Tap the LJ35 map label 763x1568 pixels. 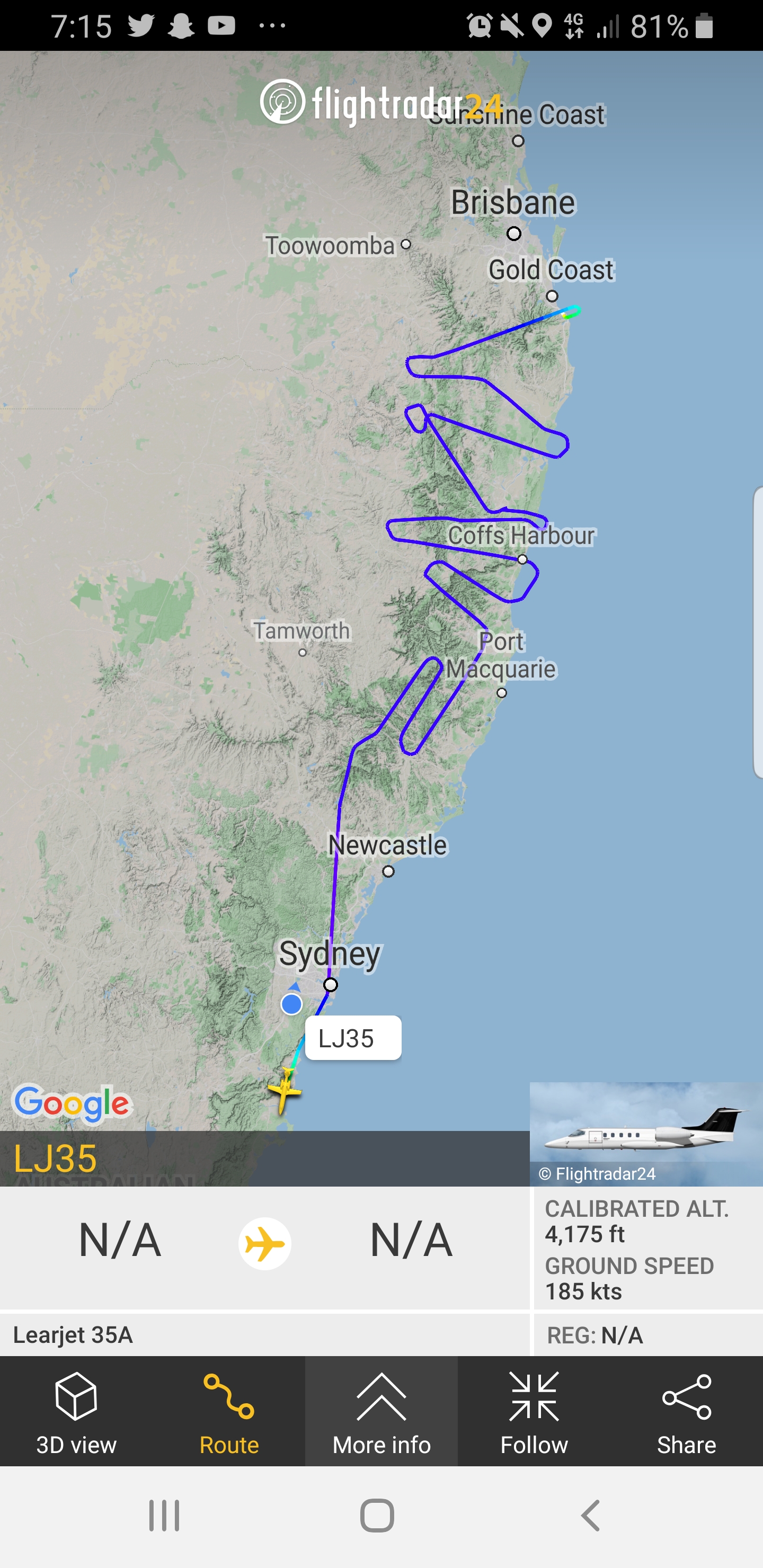click(x=352, y=1038)
